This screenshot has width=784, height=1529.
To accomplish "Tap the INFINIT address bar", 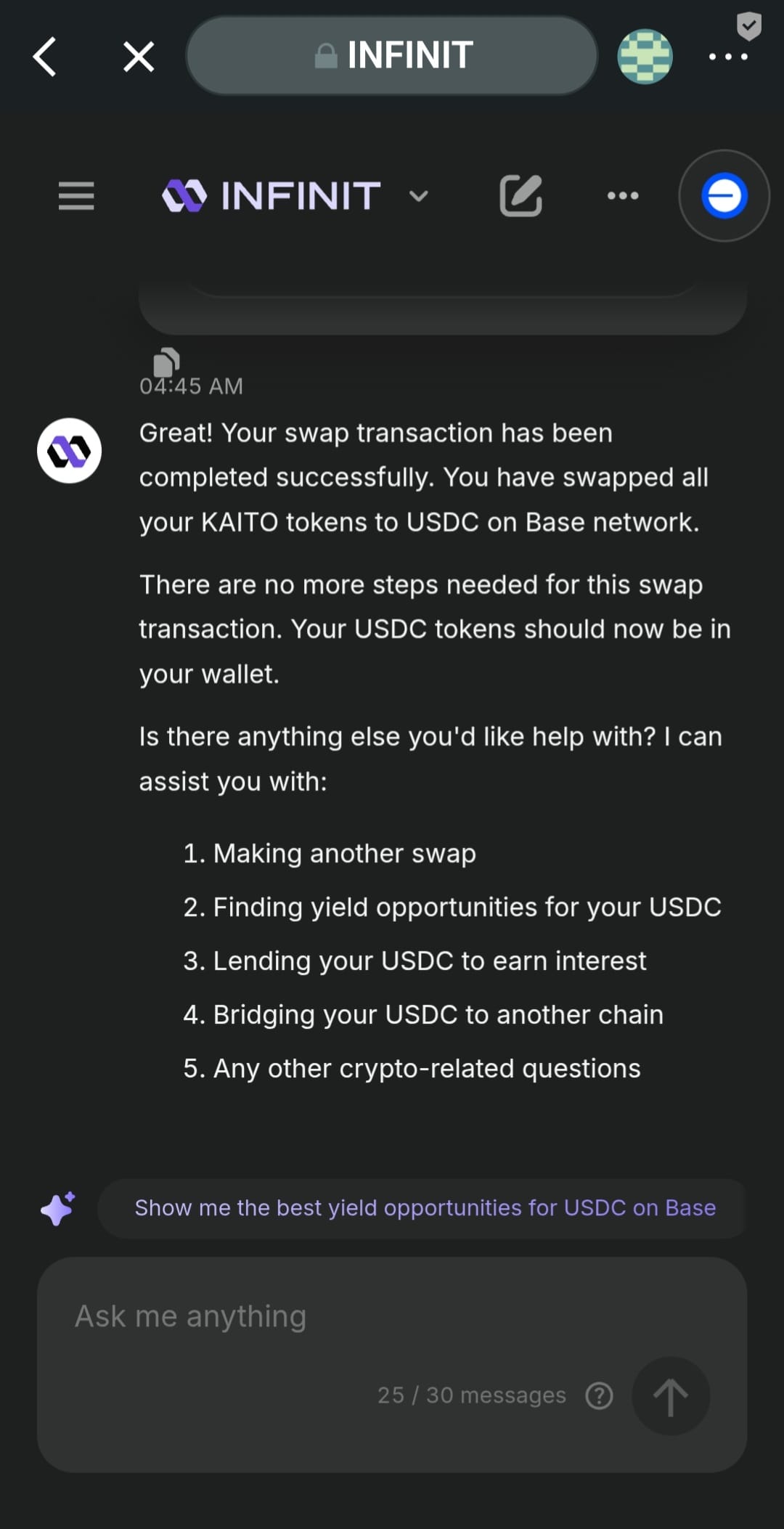I will click(x=392, y=55).
